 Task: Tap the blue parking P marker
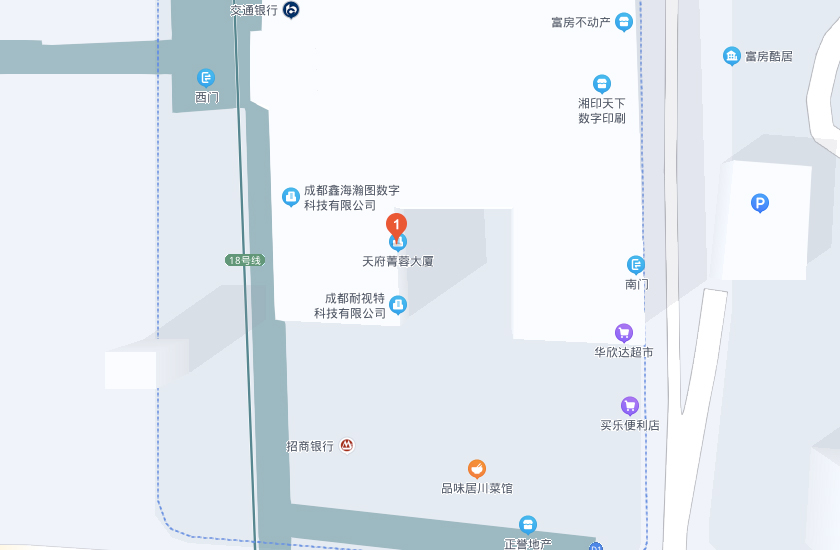760,204
